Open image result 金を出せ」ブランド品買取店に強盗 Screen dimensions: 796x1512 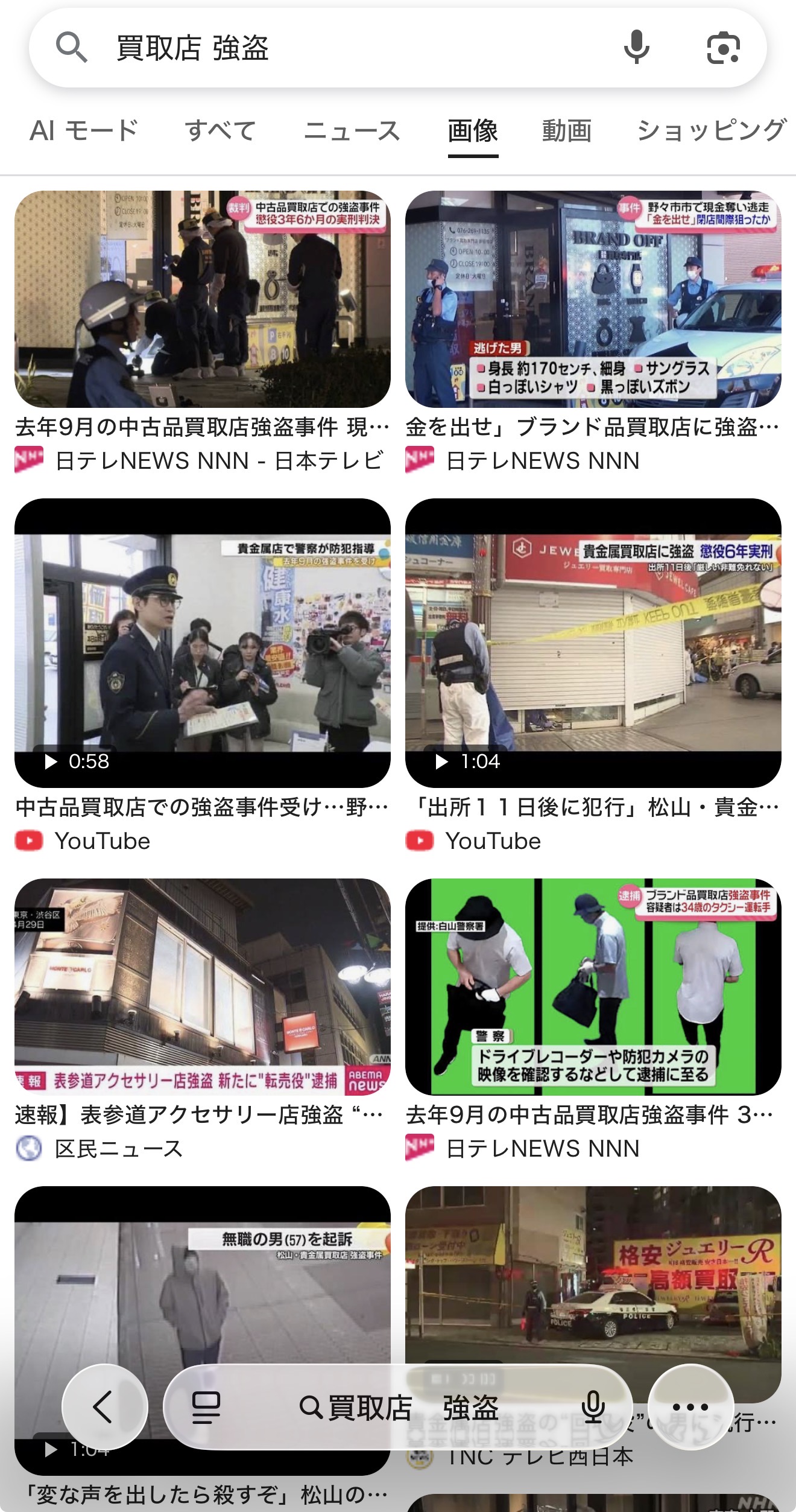[x=593, y=299]
